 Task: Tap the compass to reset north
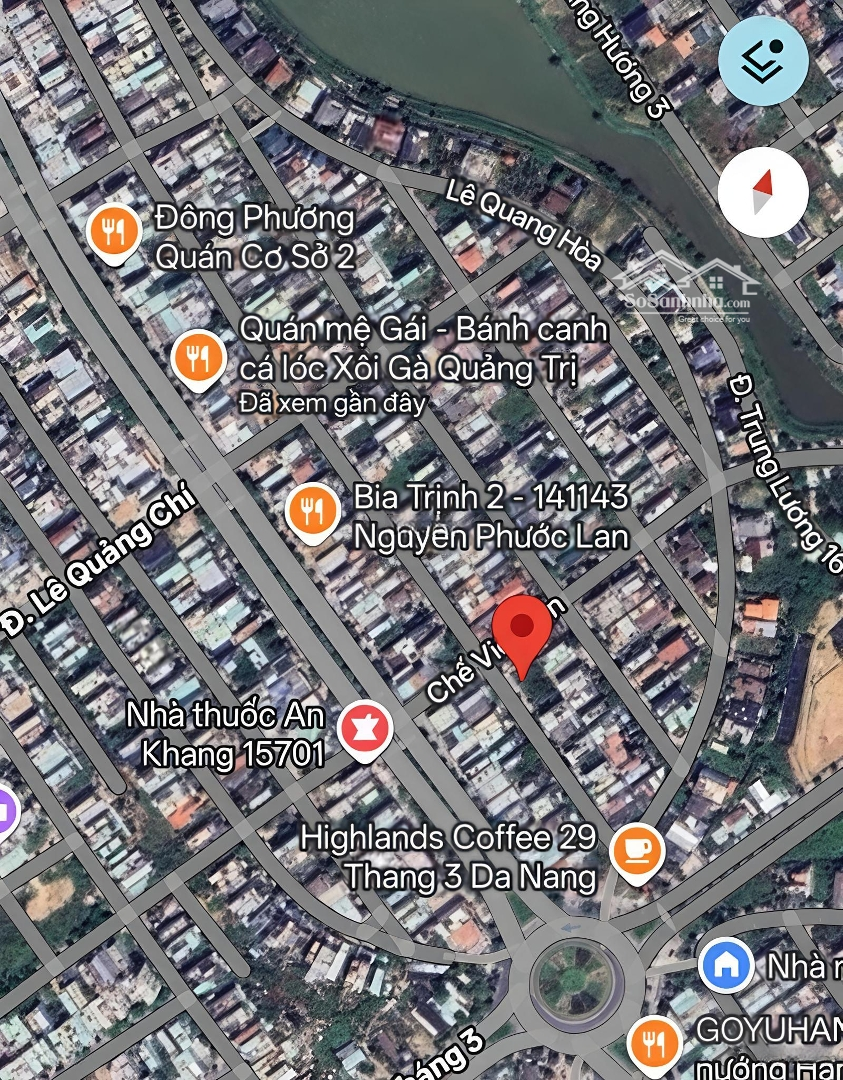tap(763, 191)
